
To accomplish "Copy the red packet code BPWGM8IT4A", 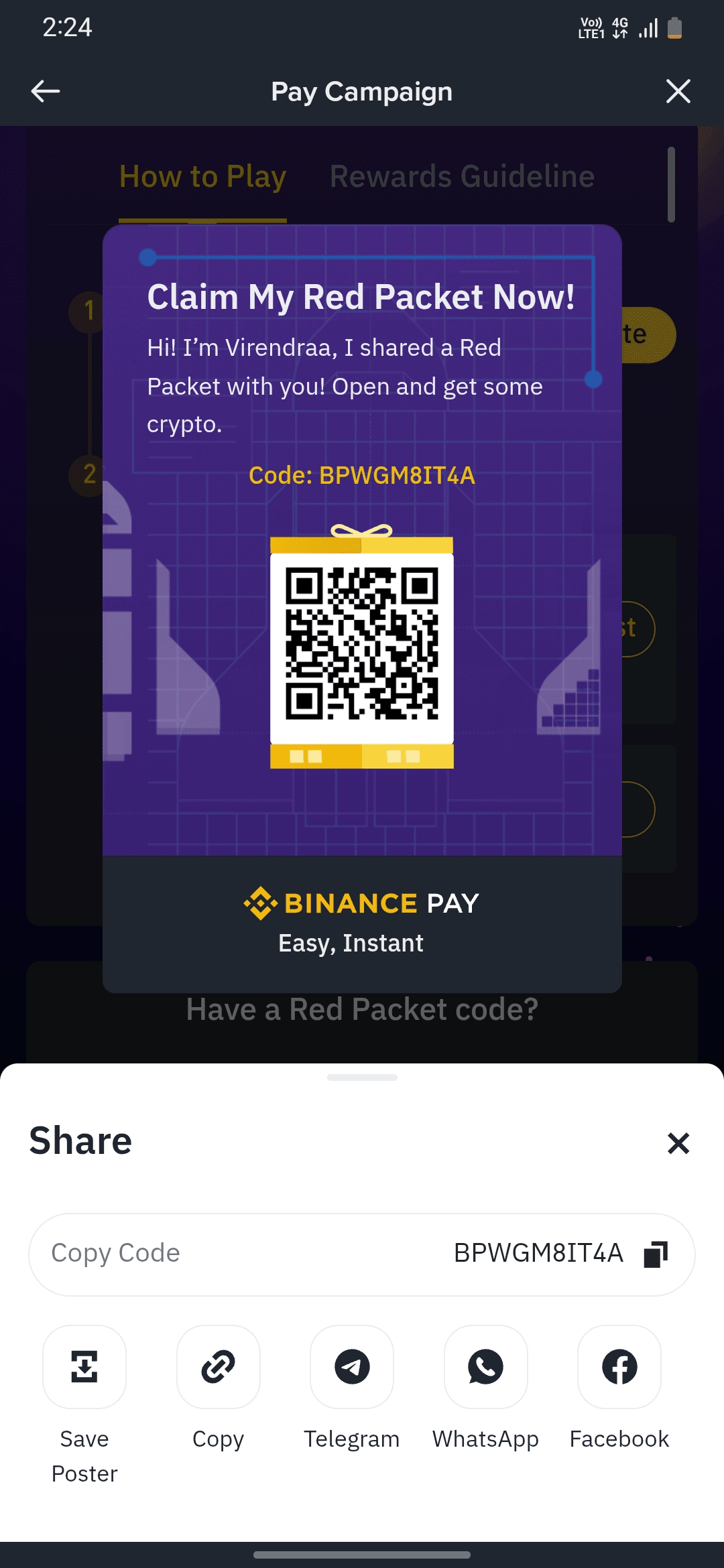I will [x=655, y=1254].
